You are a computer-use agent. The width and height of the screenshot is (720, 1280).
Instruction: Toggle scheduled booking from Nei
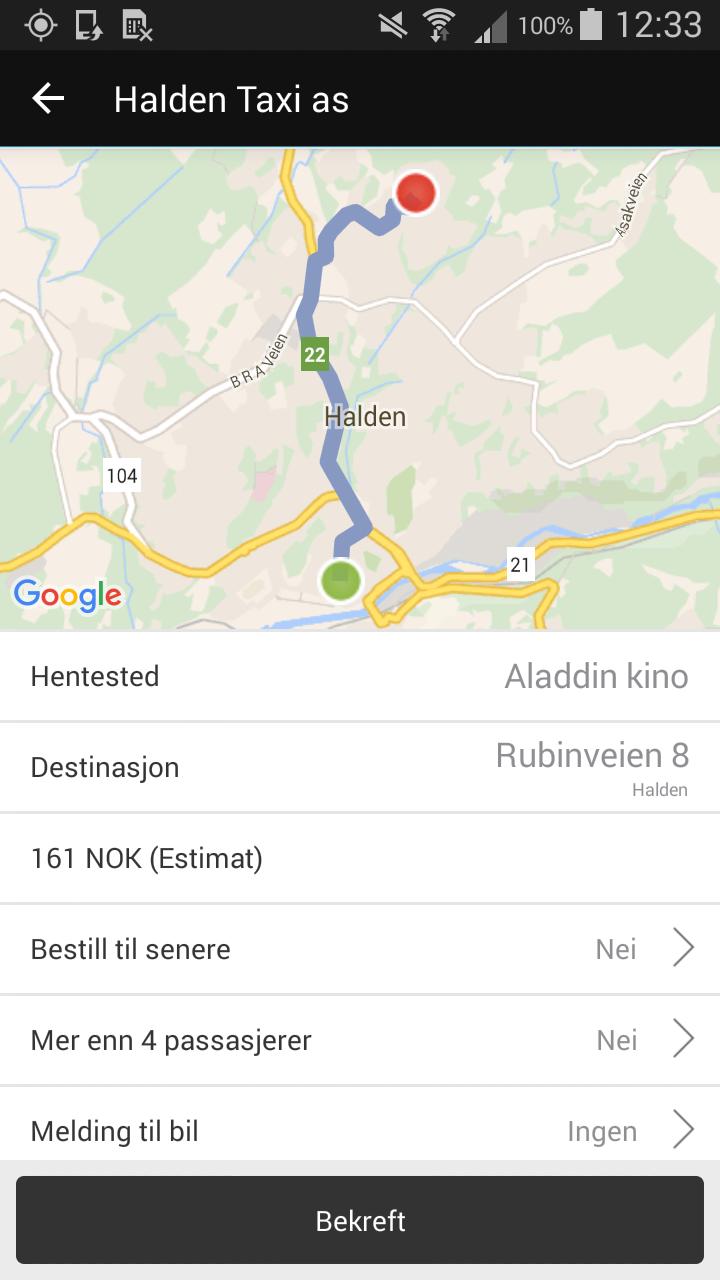[617, 948]
